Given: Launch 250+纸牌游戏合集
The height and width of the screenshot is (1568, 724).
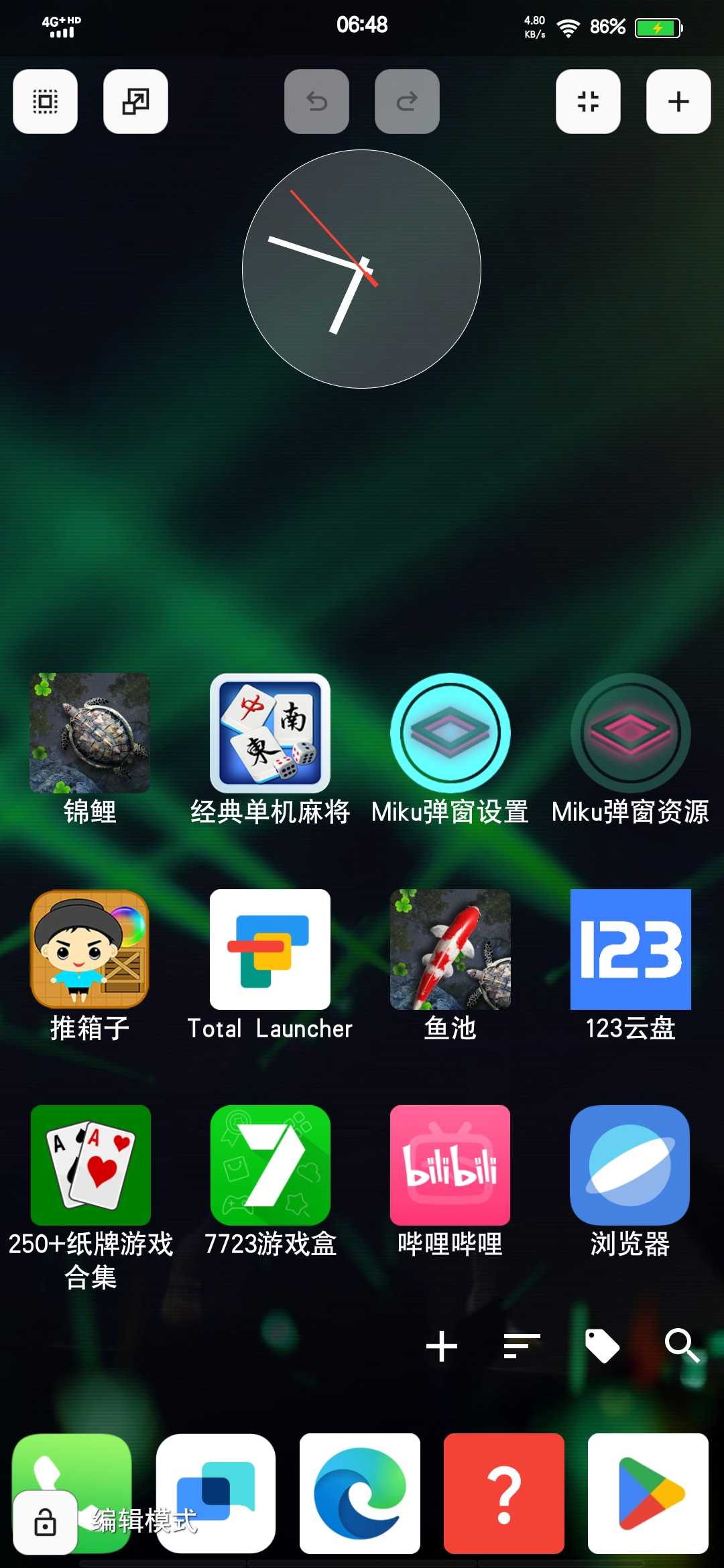Looking at the screenshot, I should tap(90, 1165).
